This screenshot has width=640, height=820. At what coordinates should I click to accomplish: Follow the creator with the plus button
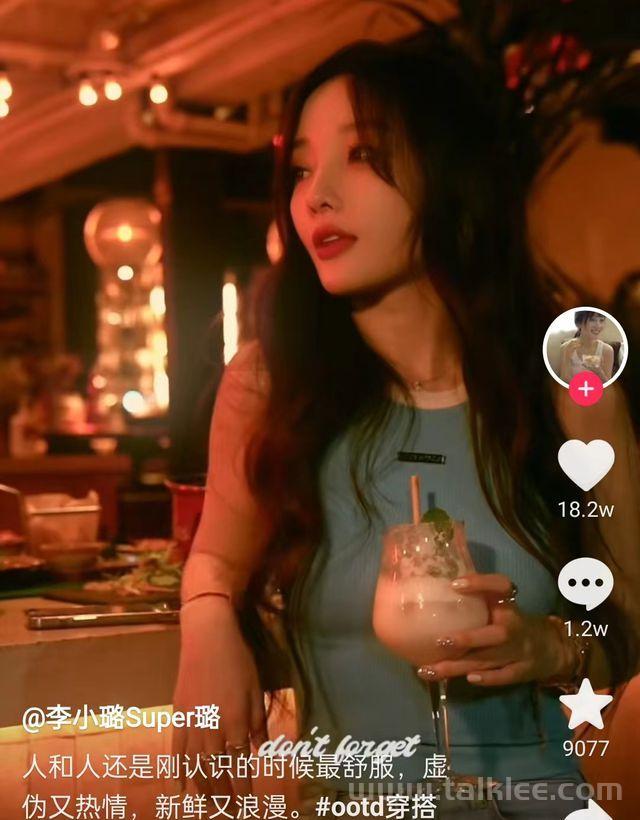[x=585, y=389]
